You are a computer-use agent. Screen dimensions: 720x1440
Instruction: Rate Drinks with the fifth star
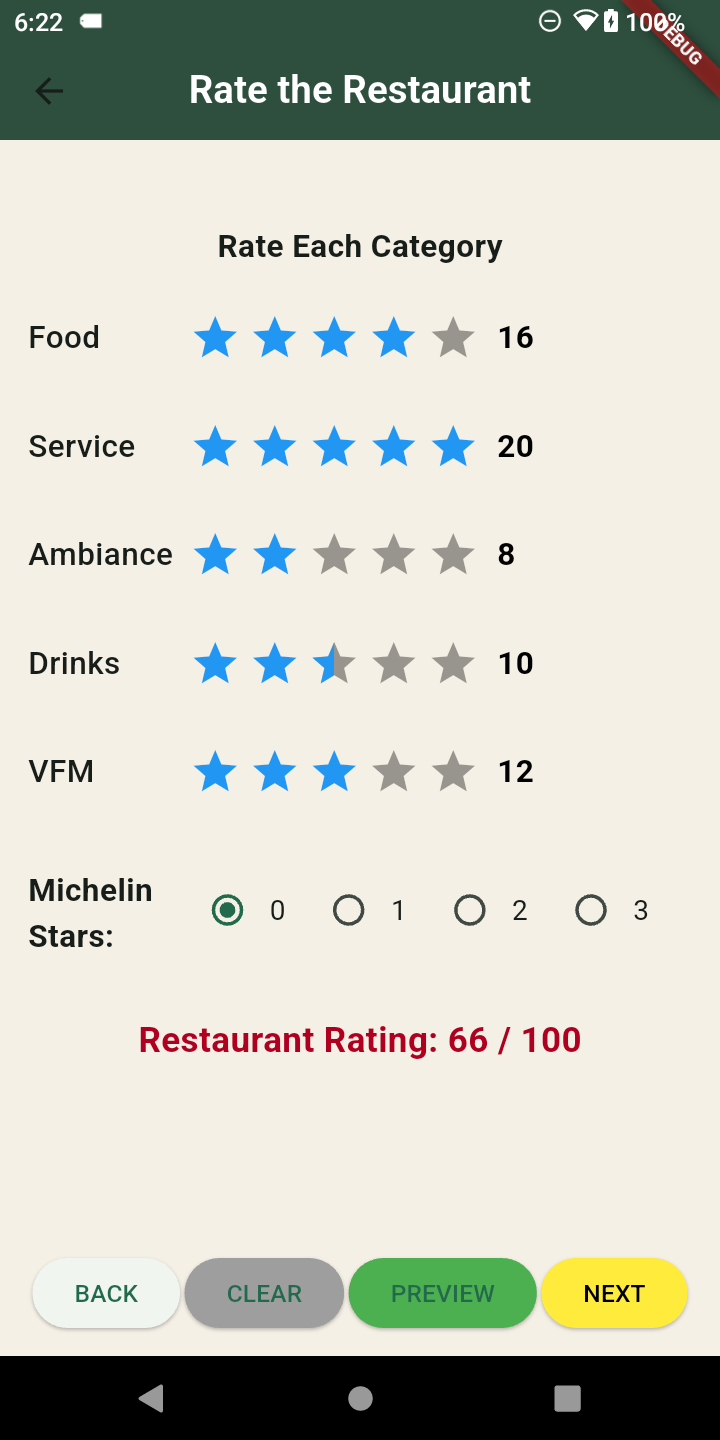tap(453, 664)
